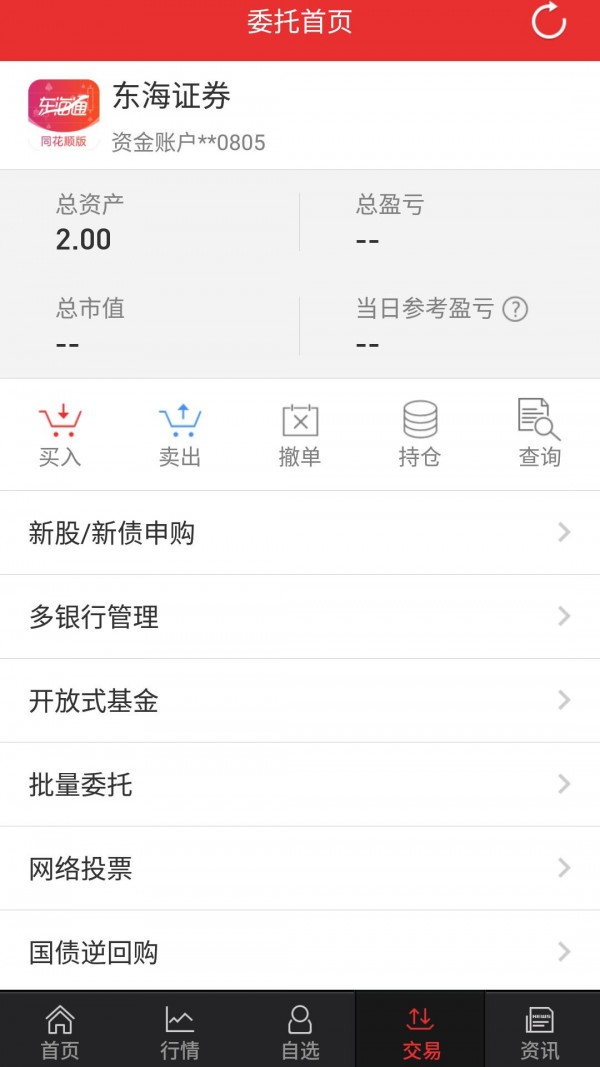Show help for 当日参考盈亏
This screenshot has width=600, height=1067.
[515, 309]
